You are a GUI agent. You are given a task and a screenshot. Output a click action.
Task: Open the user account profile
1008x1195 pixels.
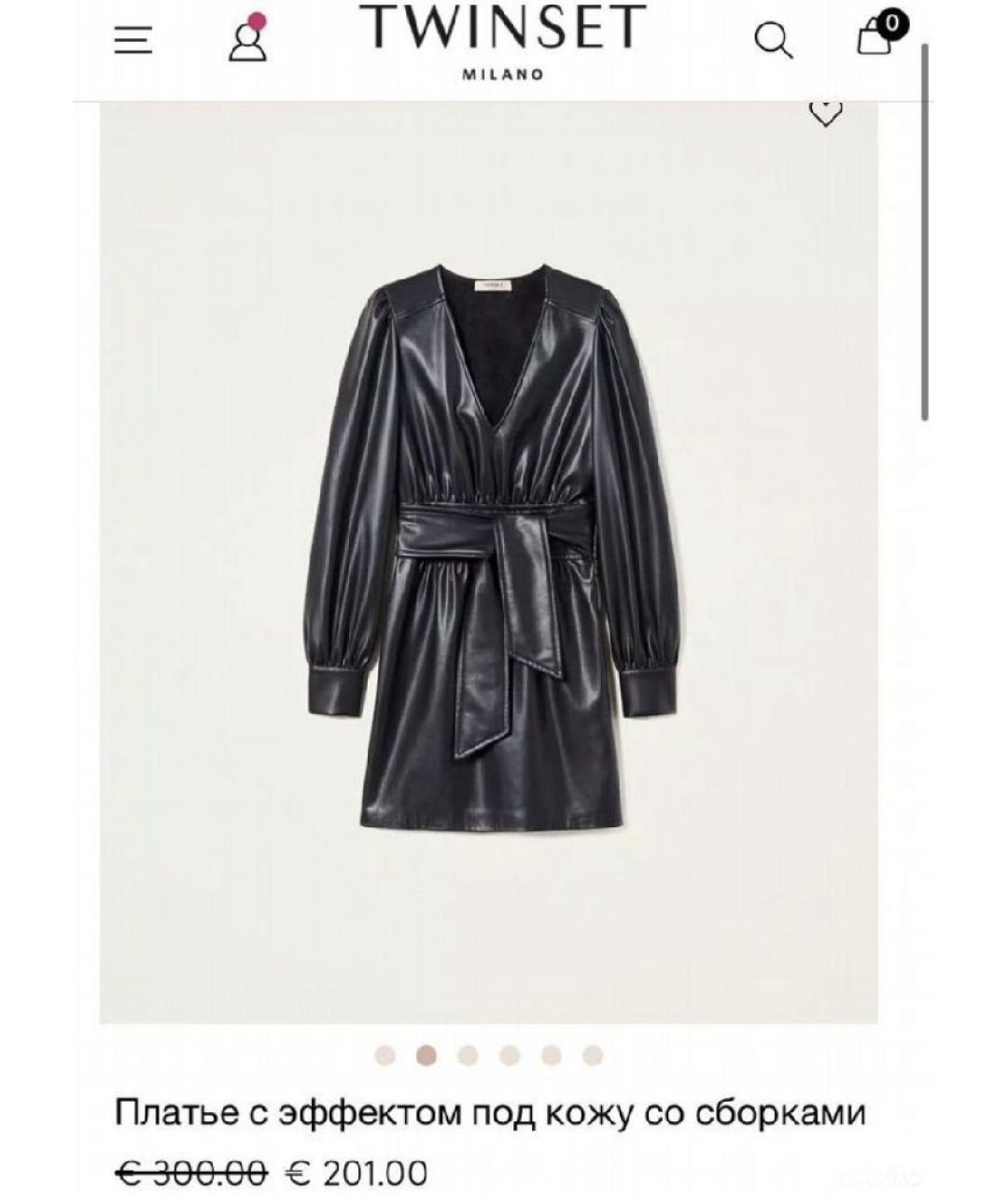[247, 39]
